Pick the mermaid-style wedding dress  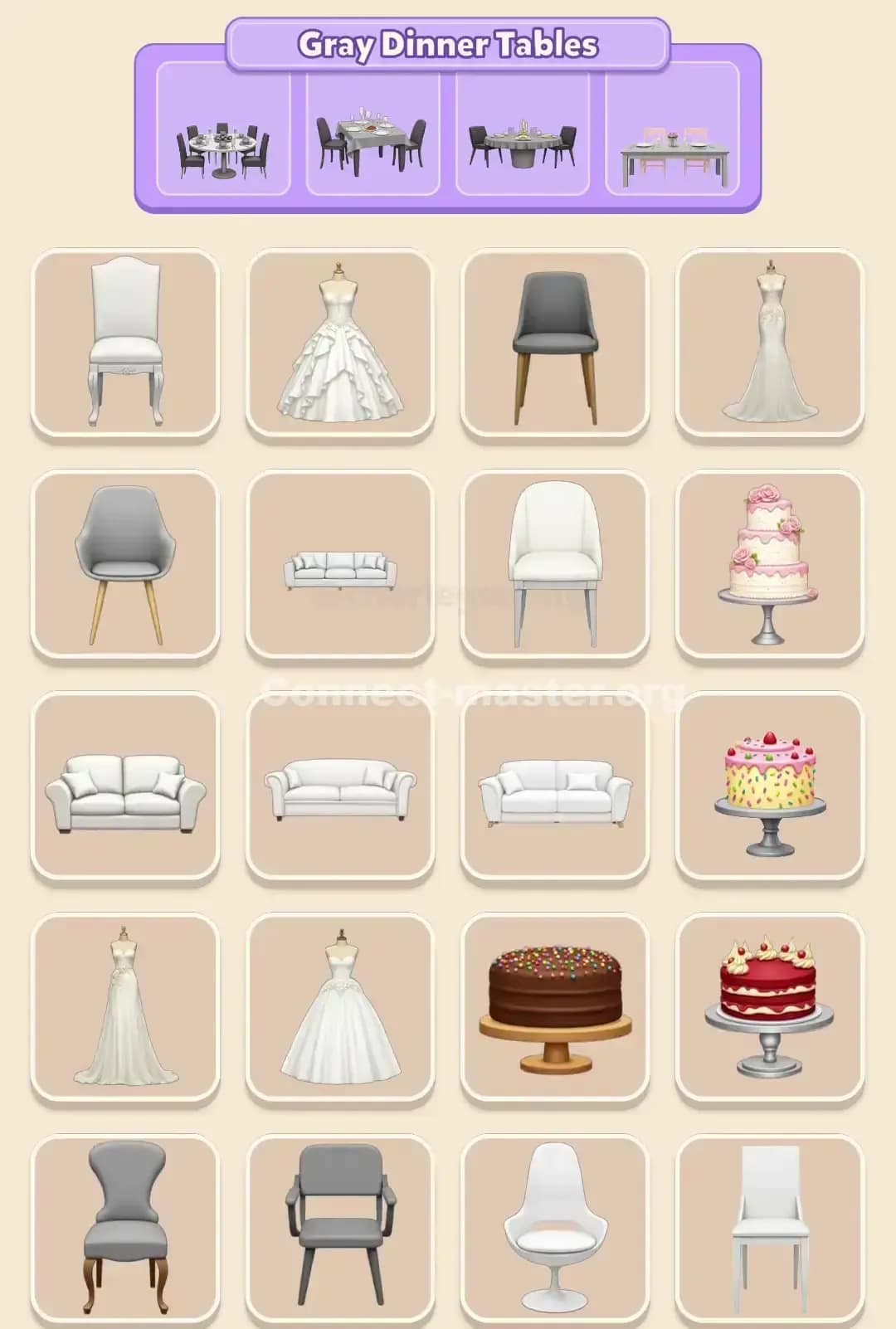pos(772,340)
